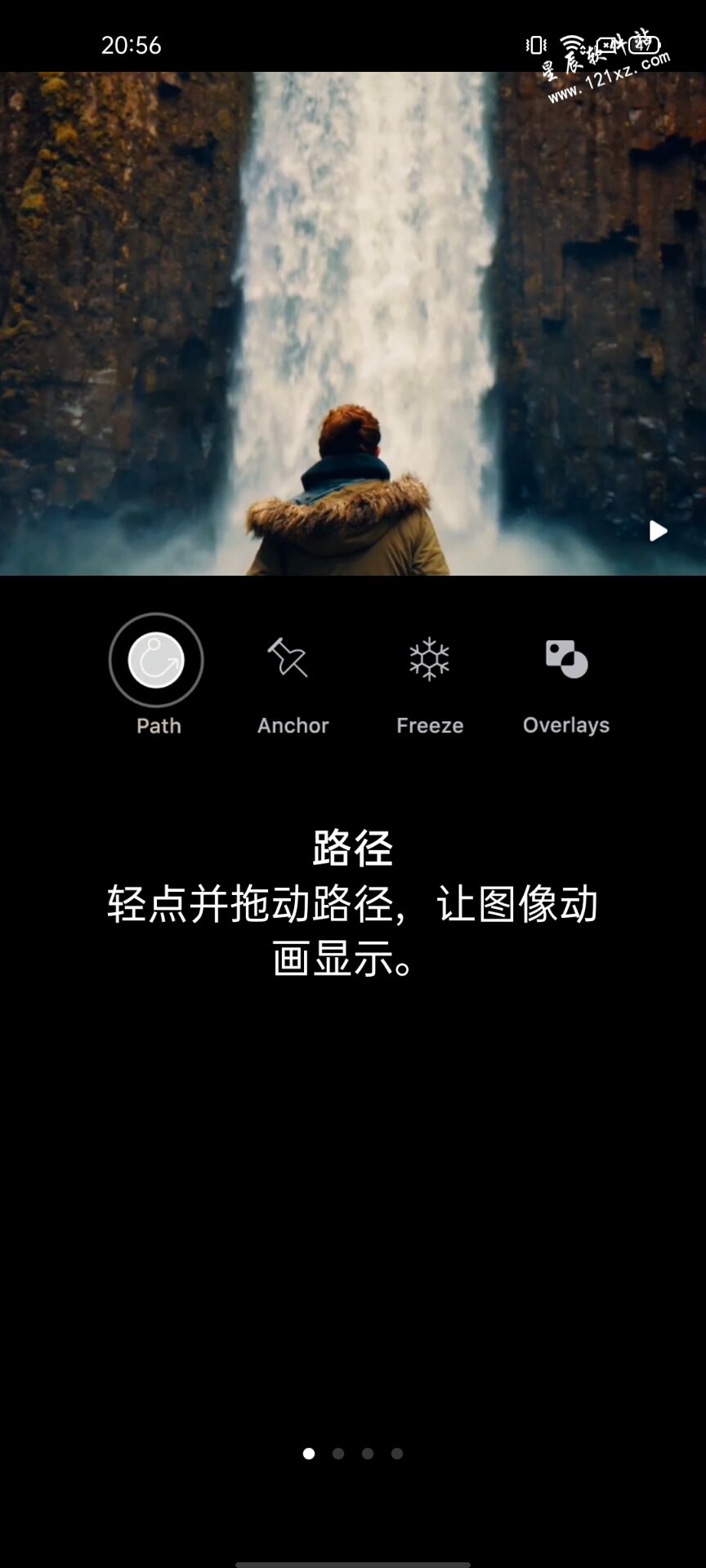Jump to the second page indicator dot
The height and width of the screenshot is (1568, 706).
[338, 1453]
